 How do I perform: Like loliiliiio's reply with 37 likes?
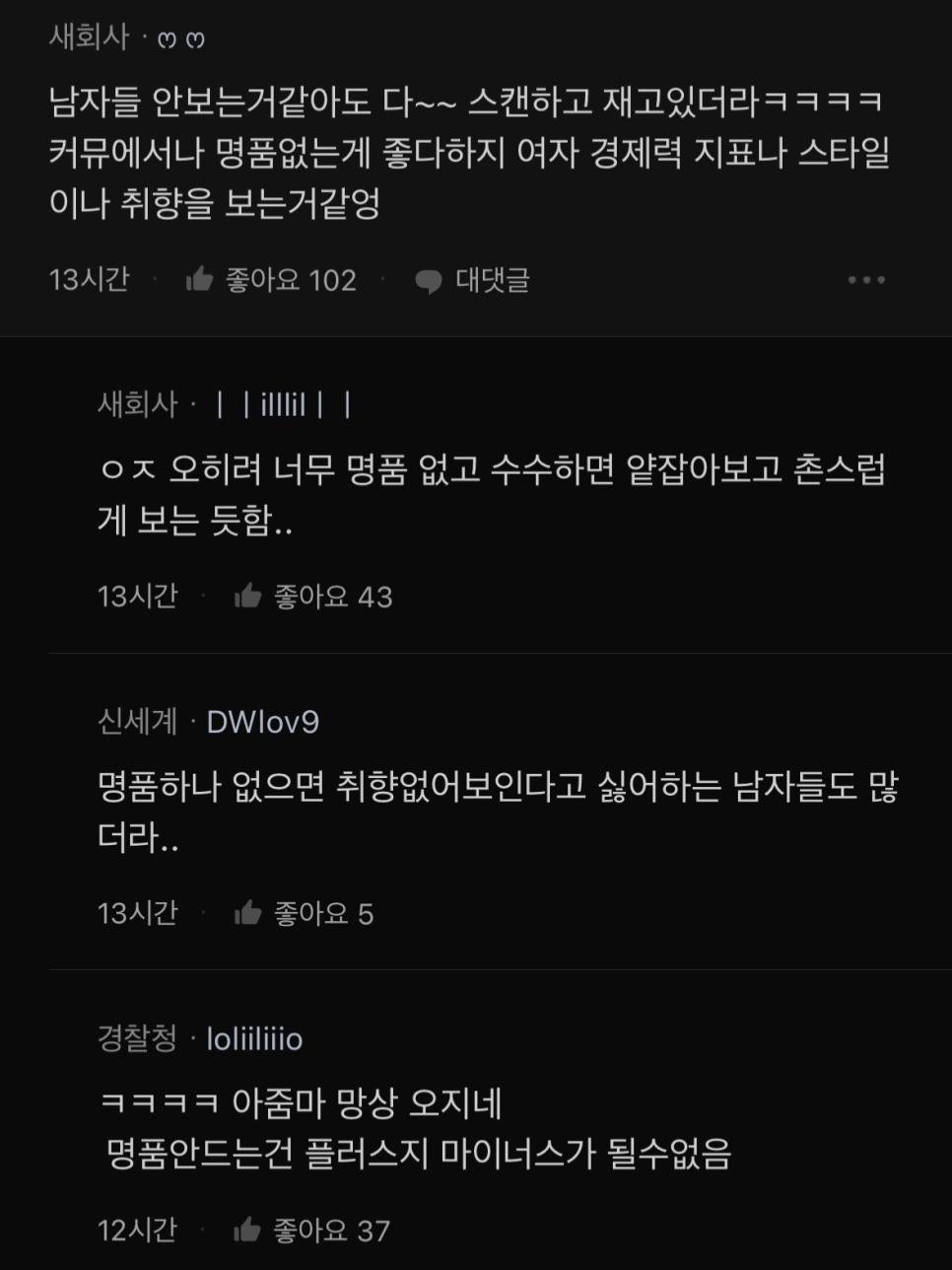coord(248,1231)
